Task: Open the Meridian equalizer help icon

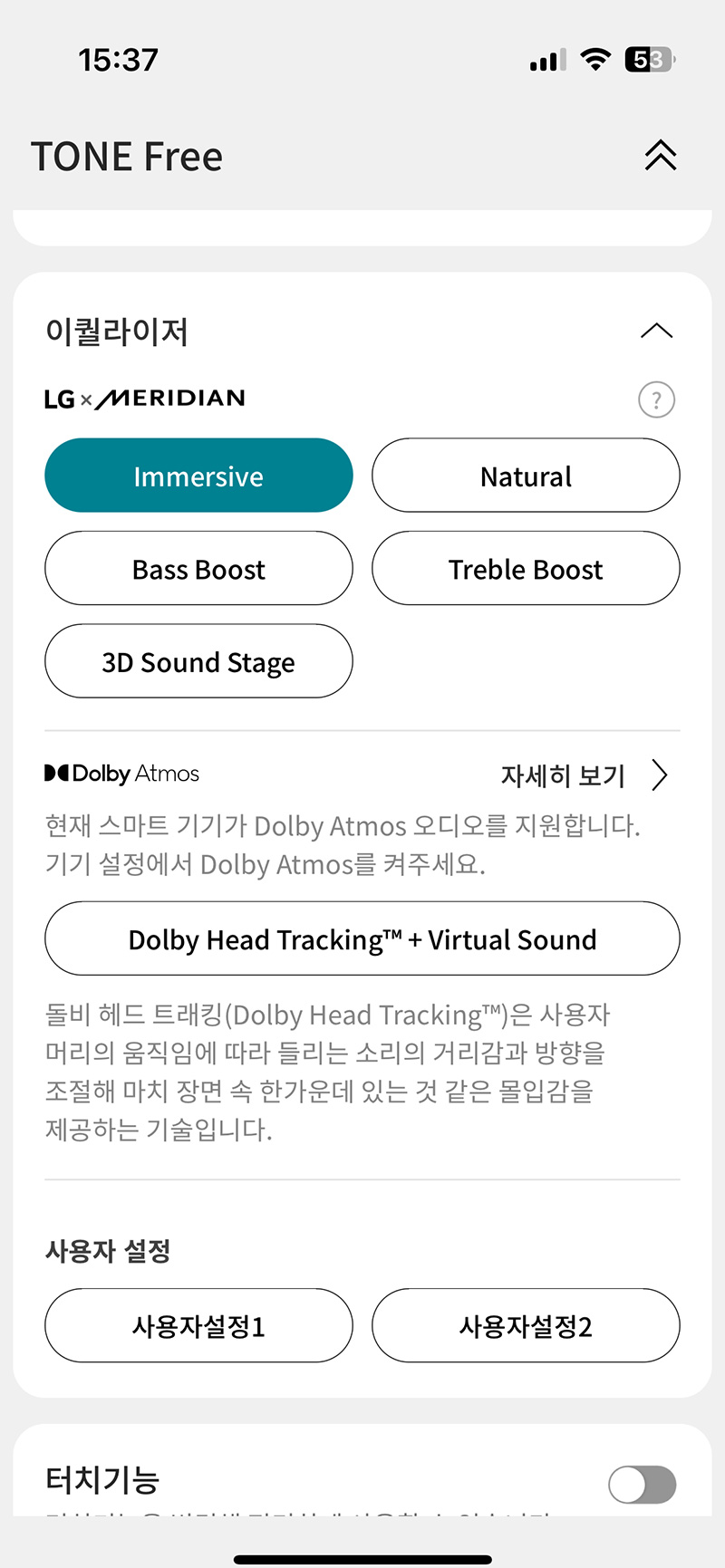Action: coord(656,399)
